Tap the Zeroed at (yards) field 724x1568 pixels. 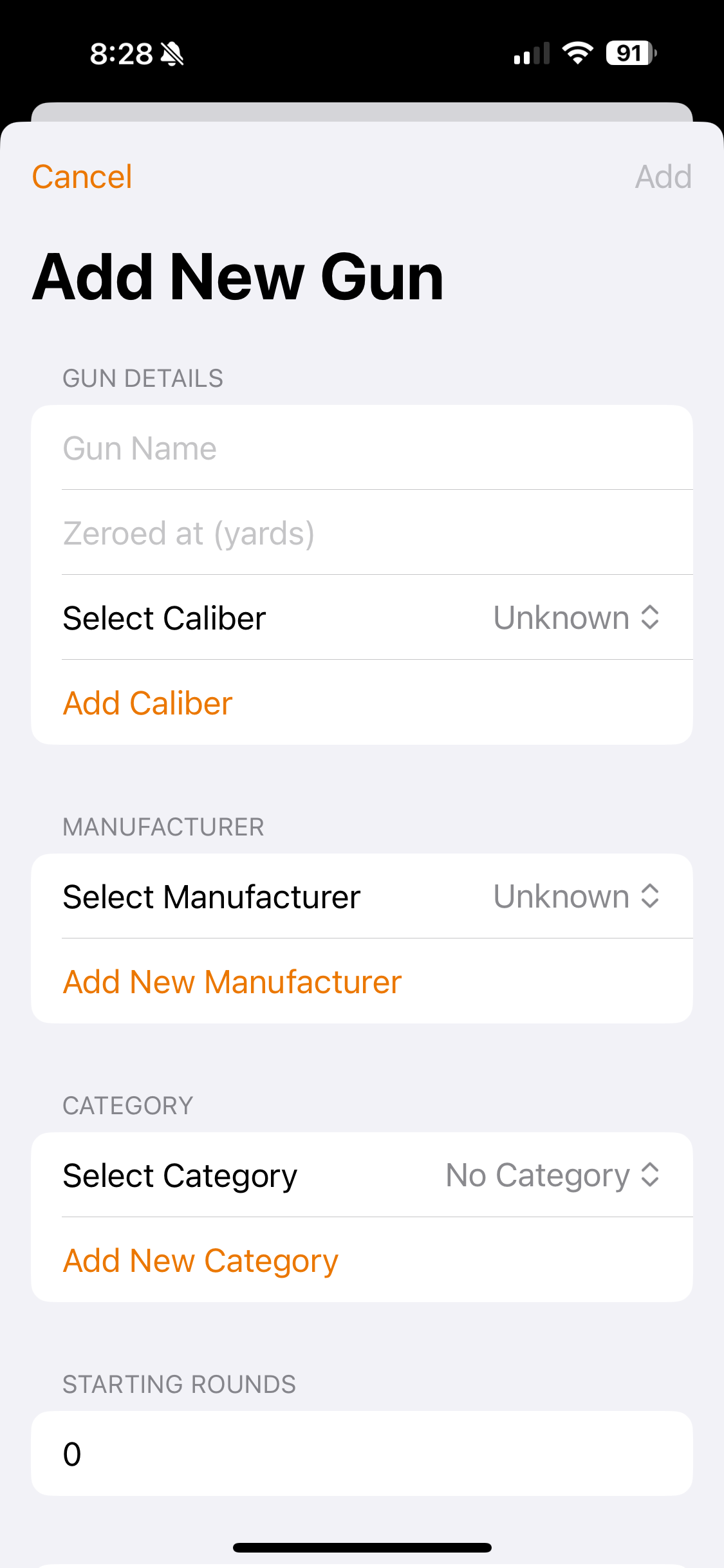coord(360,533)
